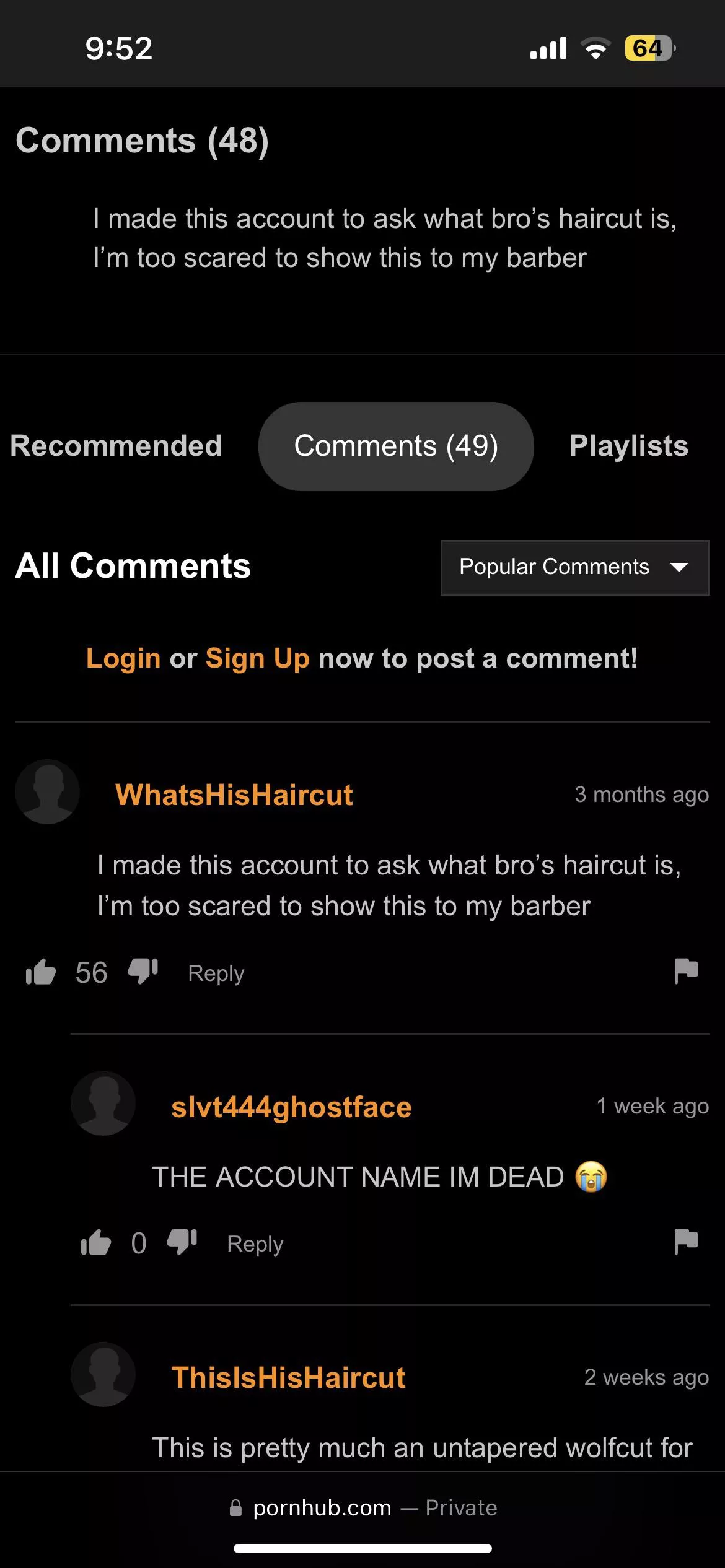
Task: Like slvt444ghostface's comment
Action: point(96,1243)
